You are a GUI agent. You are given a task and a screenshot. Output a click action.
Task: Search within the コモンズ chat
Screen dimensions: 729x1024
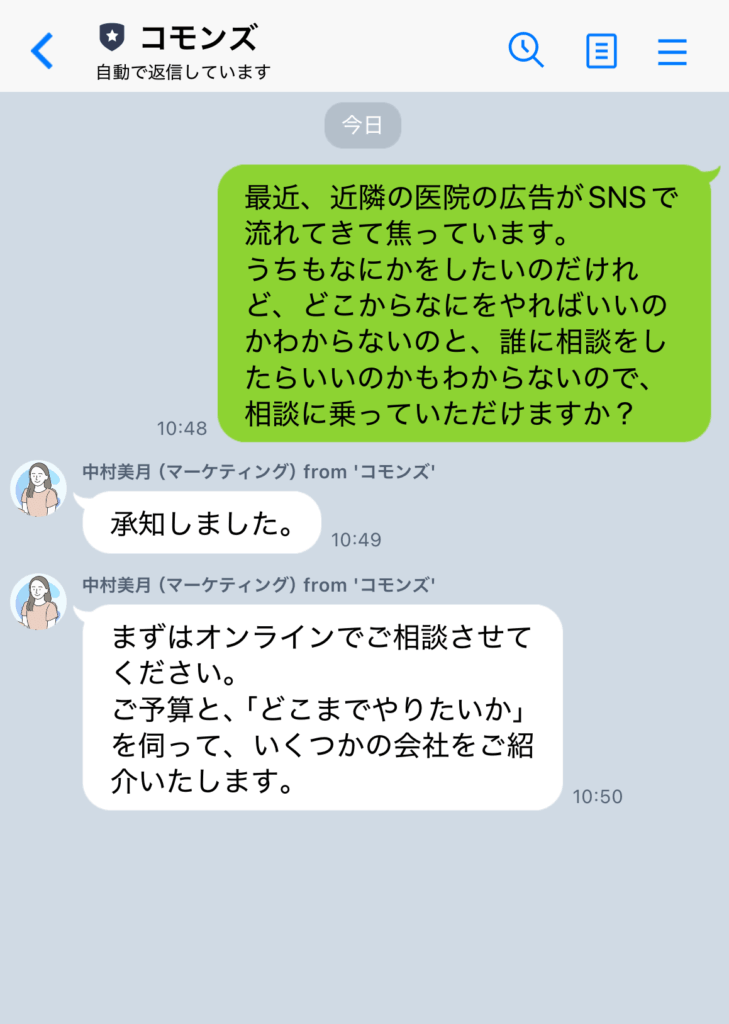(525, 49)
